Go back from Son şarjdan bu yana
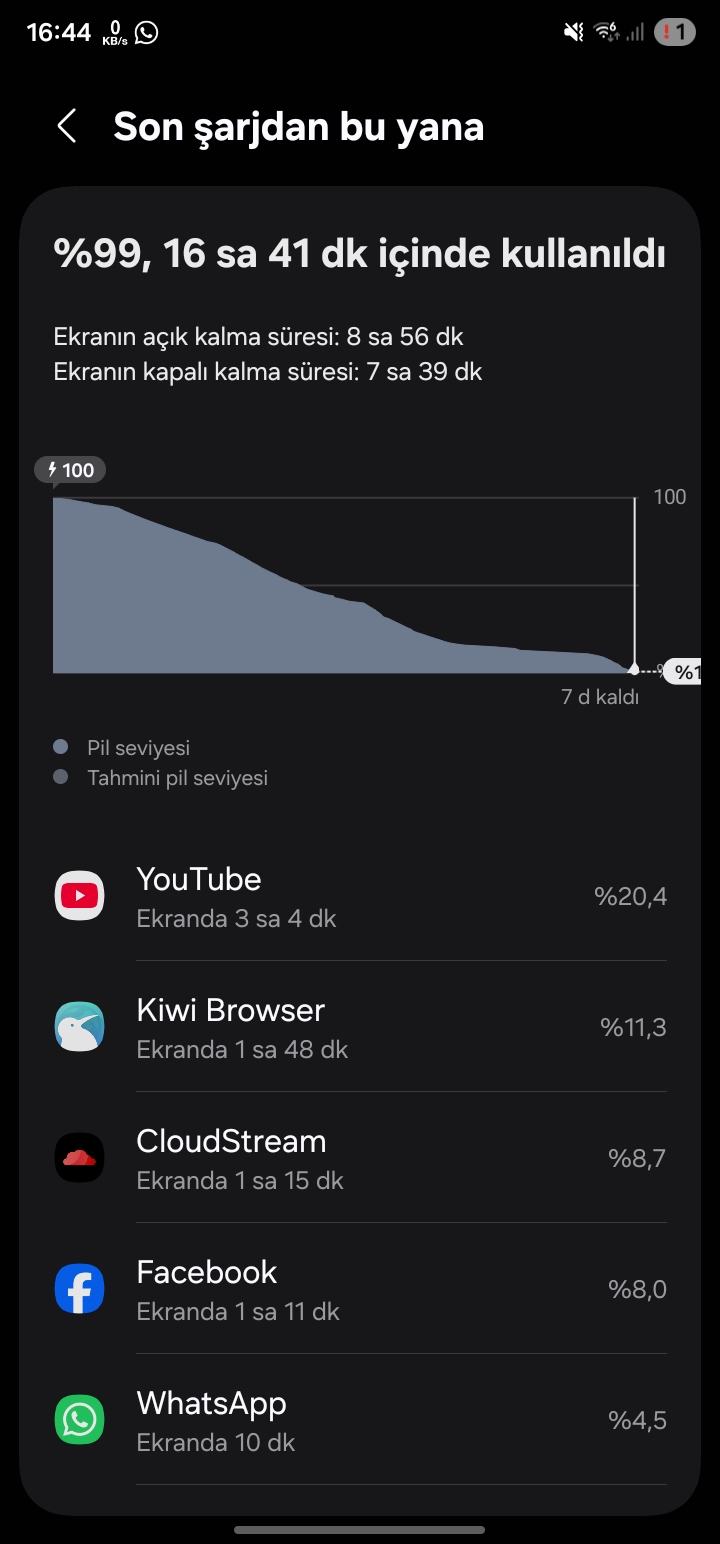720x1544 pixels. 67,127
